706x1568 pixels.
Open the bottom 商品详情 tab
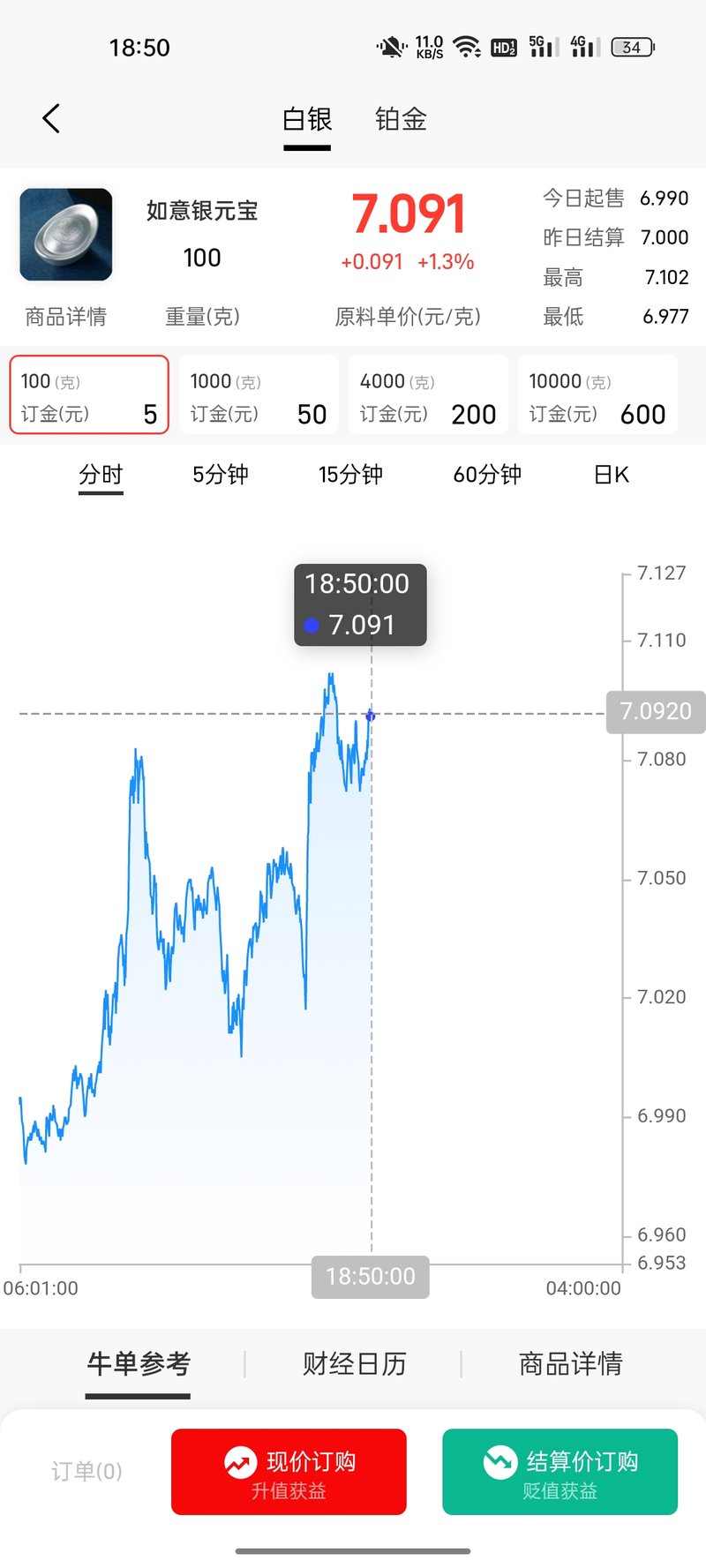(x=570, y=1364)
